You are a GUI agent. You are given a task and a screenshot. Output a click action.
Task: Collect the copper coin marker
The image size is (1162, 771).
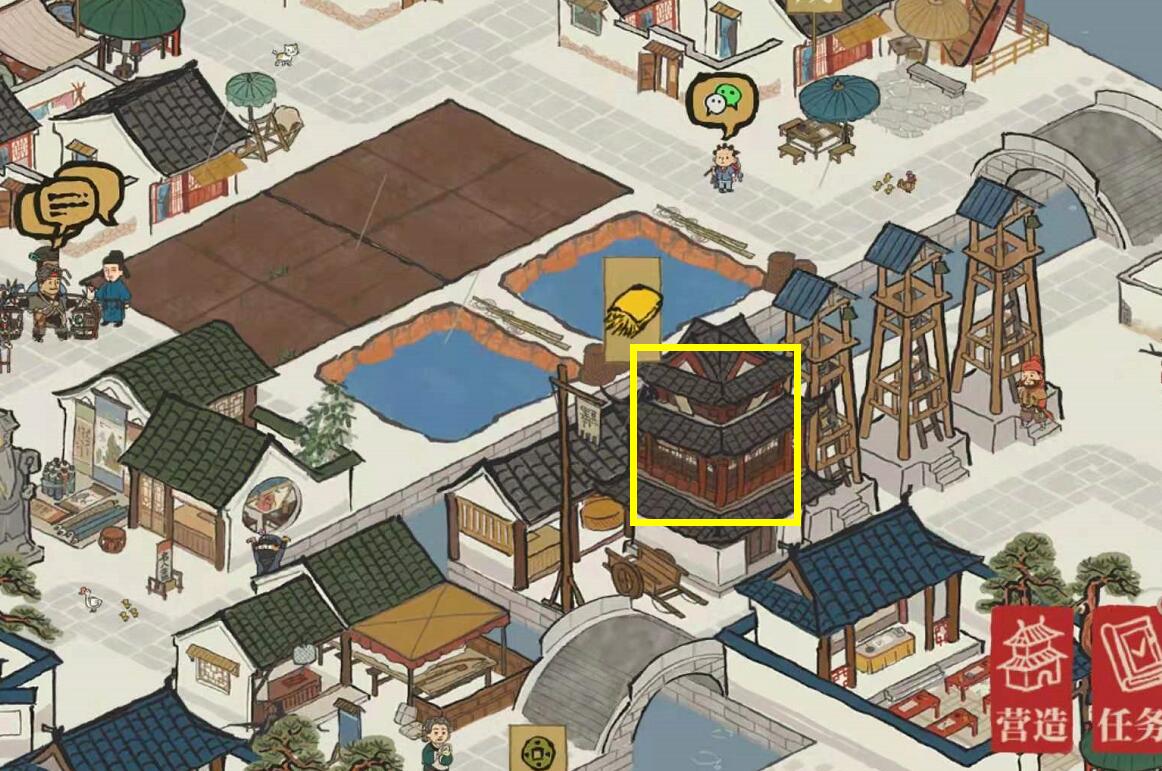[538, 748]
